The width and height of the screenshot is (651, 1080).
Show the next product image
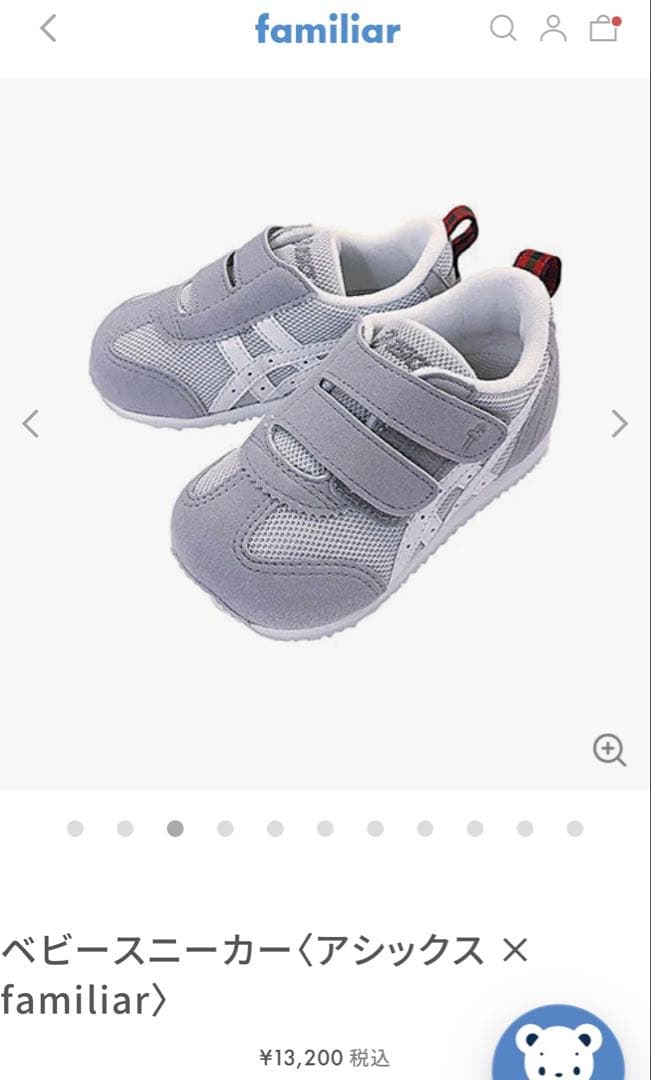(619, 424)
